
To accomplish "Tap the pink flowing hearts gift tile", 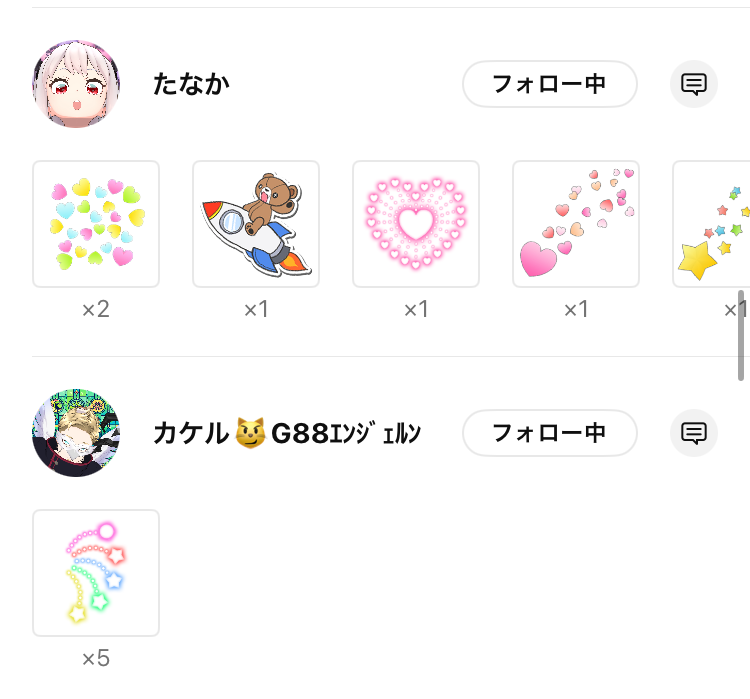I will tap(576, 224).
